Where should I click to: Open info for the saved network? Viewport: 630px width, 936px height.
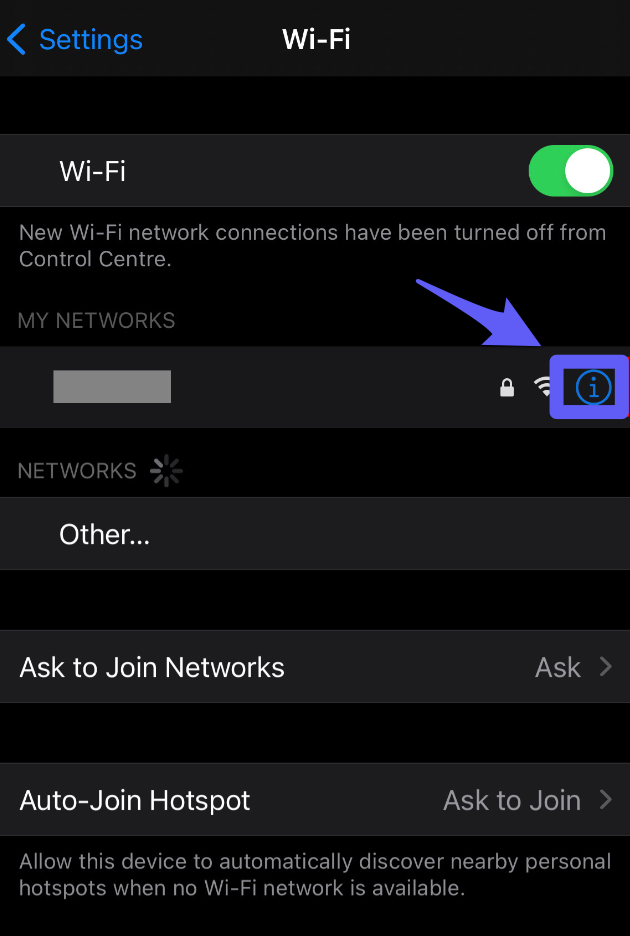tap(594, 387)
